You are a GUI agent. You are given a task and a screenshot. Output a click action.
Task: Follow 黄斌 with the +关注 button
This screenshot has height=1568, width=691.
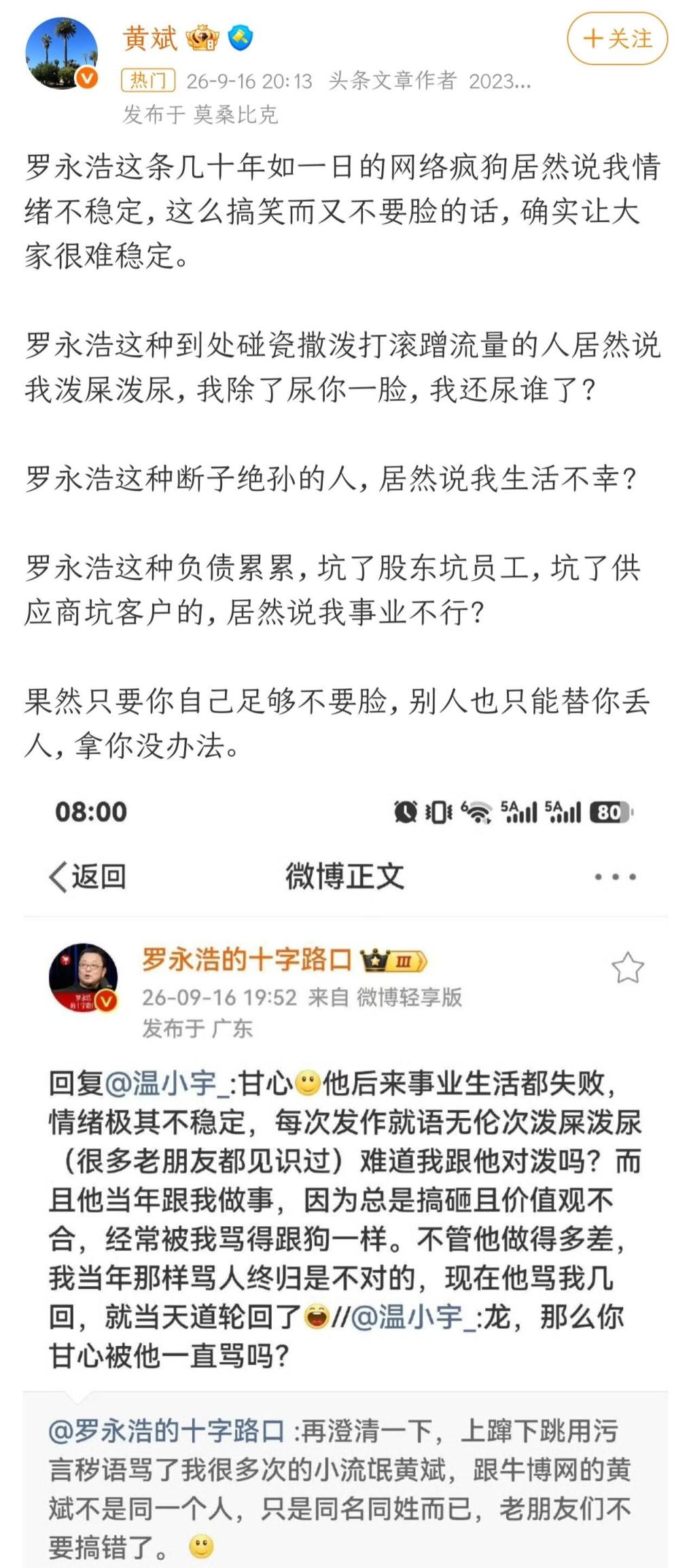[x=617, y=39]
